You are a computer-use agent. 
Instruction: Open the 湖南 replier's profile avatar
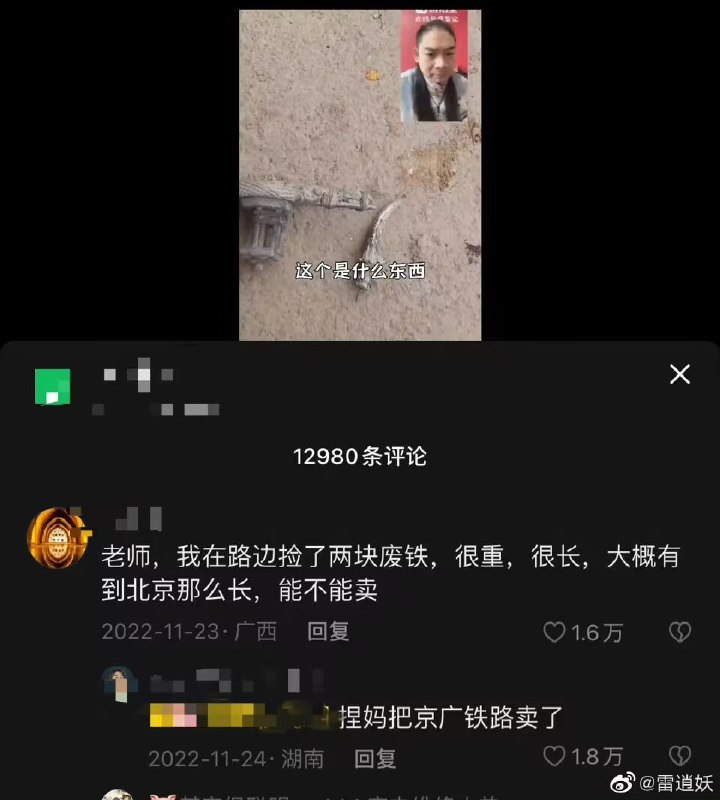(x=120, y=685)
